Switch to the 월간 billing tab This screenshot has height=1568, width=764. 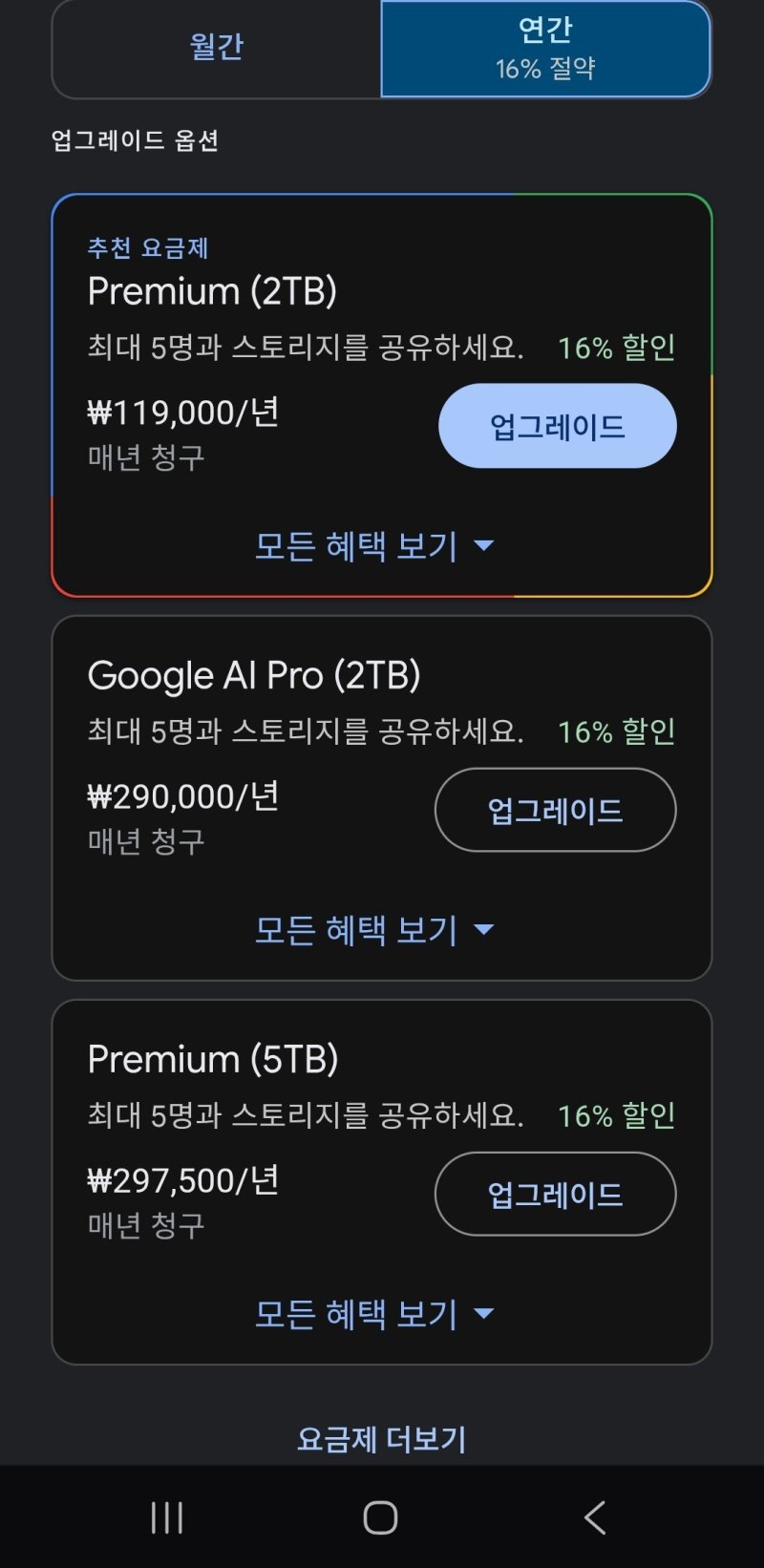click(x=217, y=48)
